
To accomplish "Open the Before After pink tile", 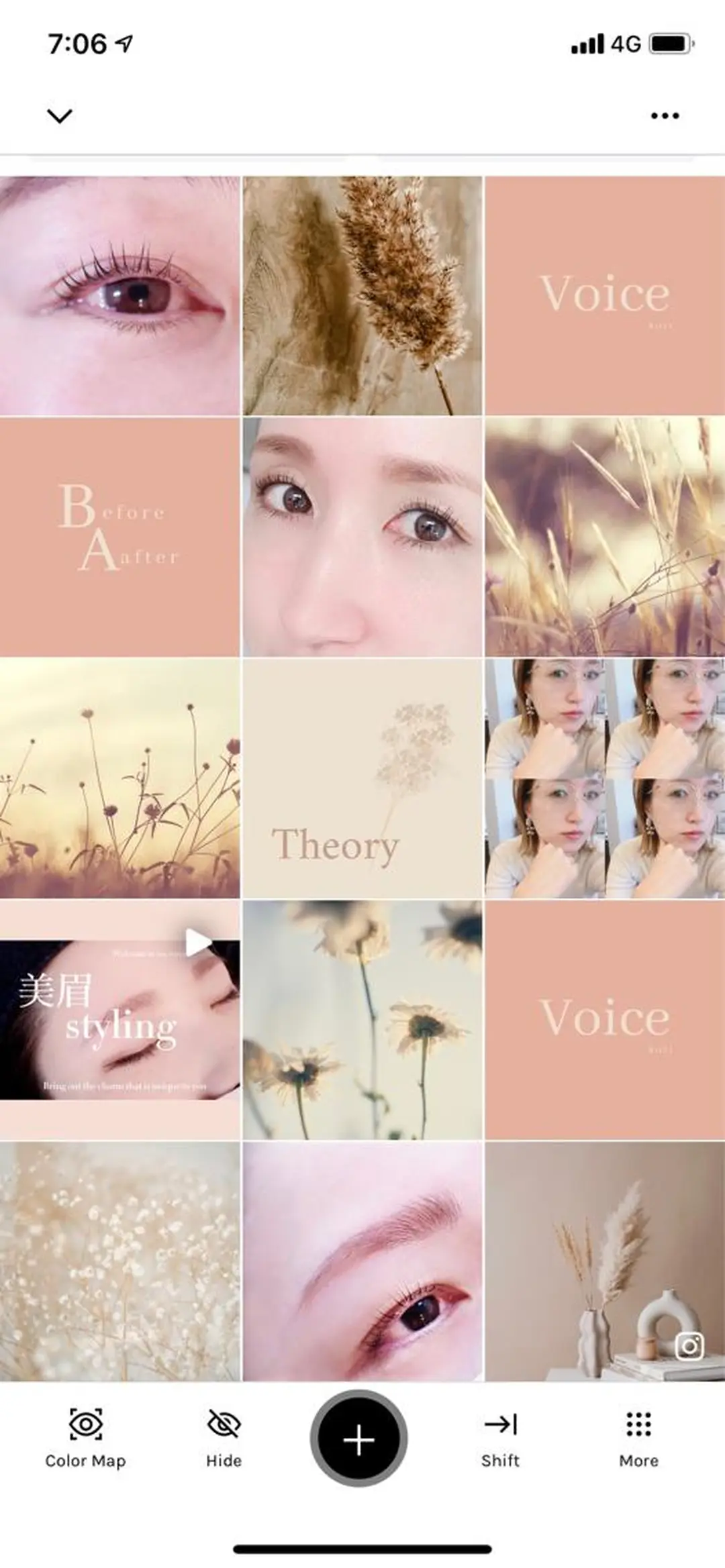I will pyautogui.click(x=119, y=537).
